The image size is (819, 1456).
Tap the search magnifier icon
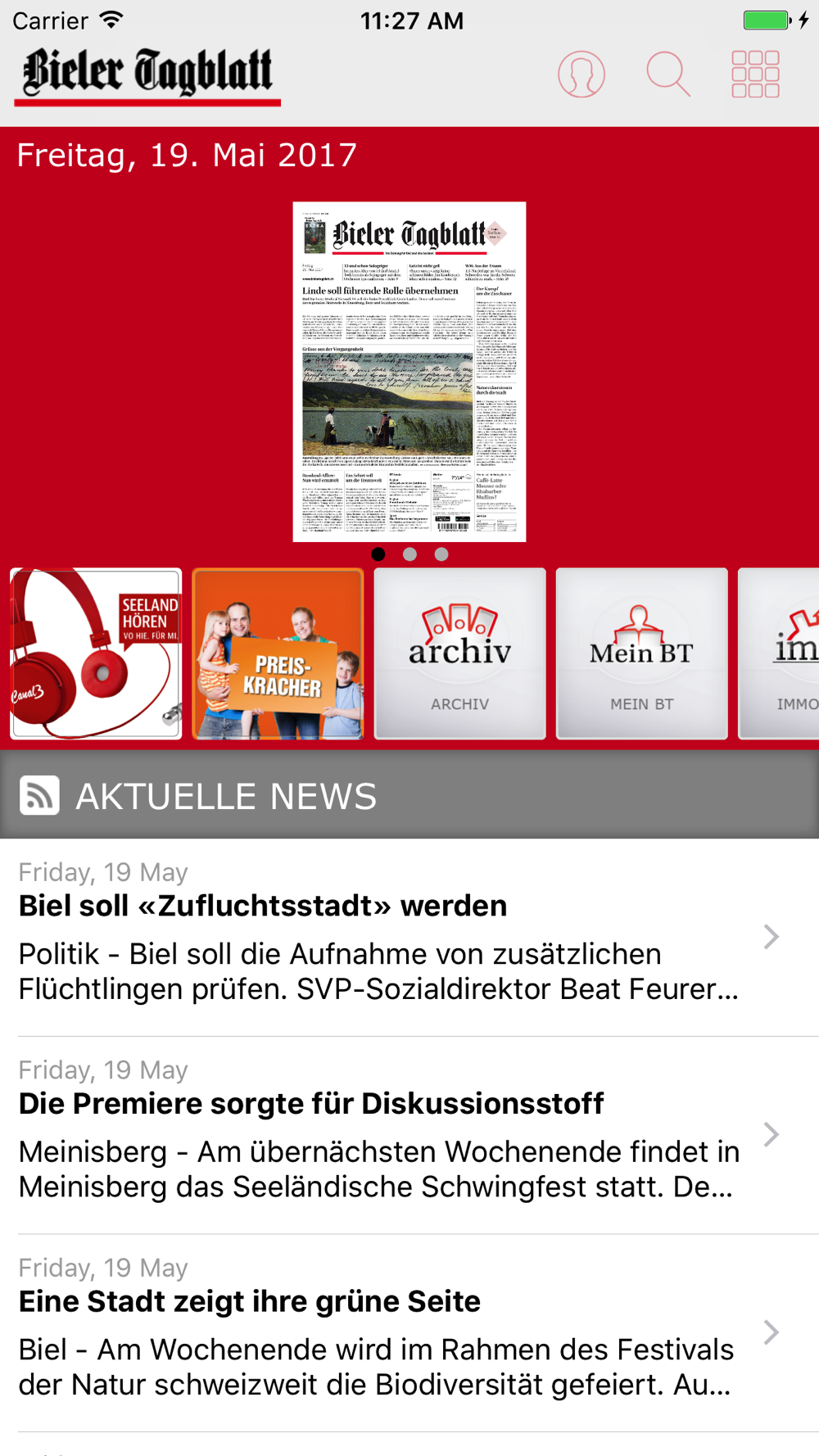[x=668, y=75]
